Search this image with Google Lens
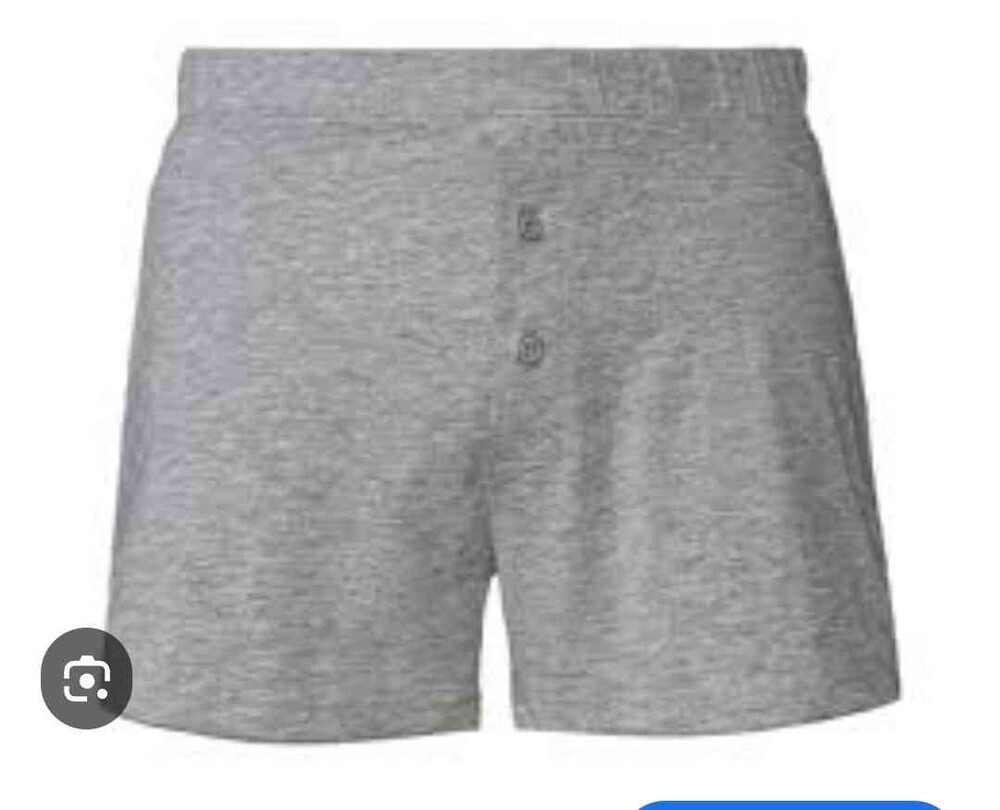This screenshot has width=1000, height=810. [x=86, y=678]
